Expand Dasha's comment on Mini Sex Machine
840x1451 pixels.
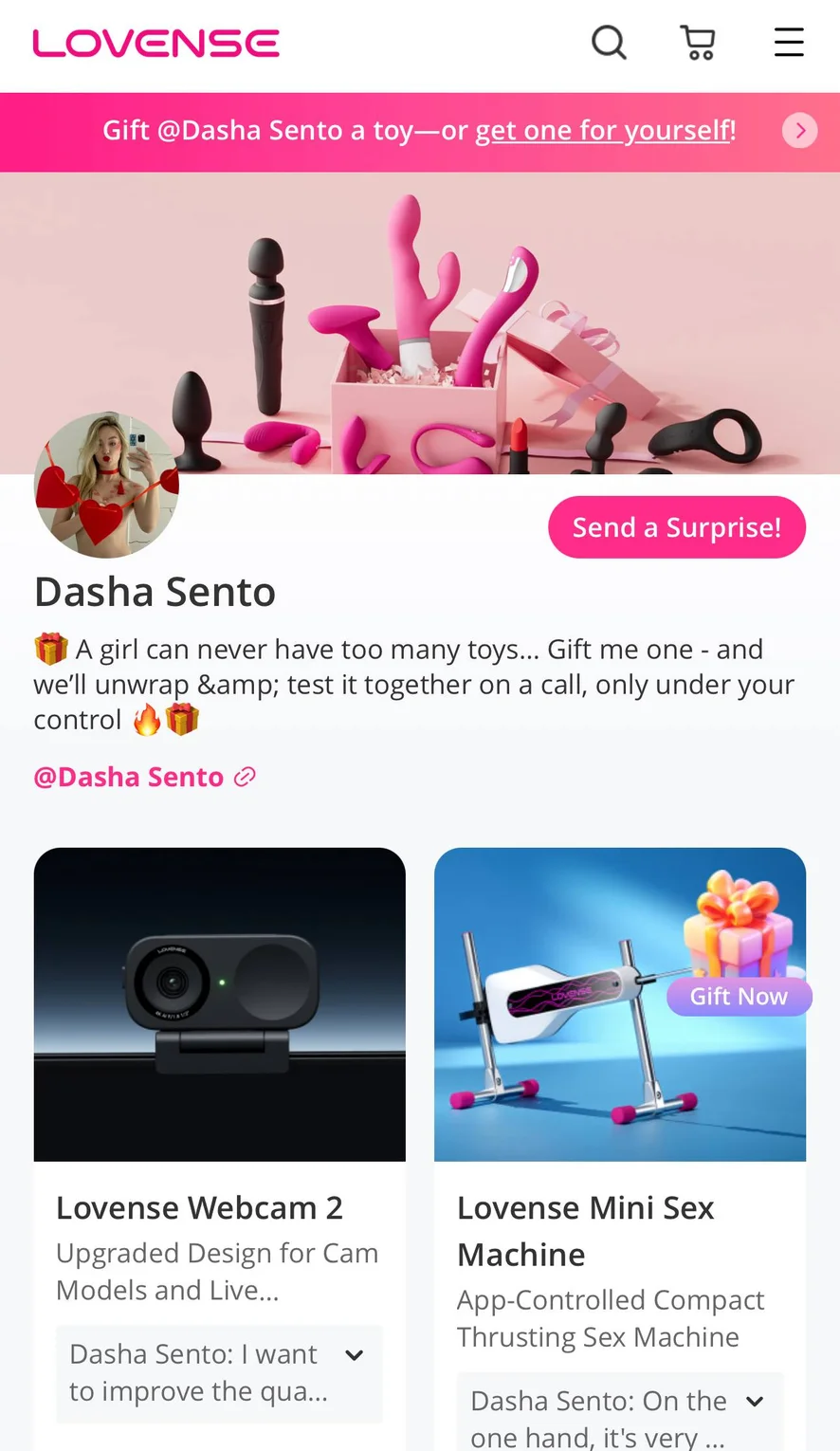[x=755, y=1402]
